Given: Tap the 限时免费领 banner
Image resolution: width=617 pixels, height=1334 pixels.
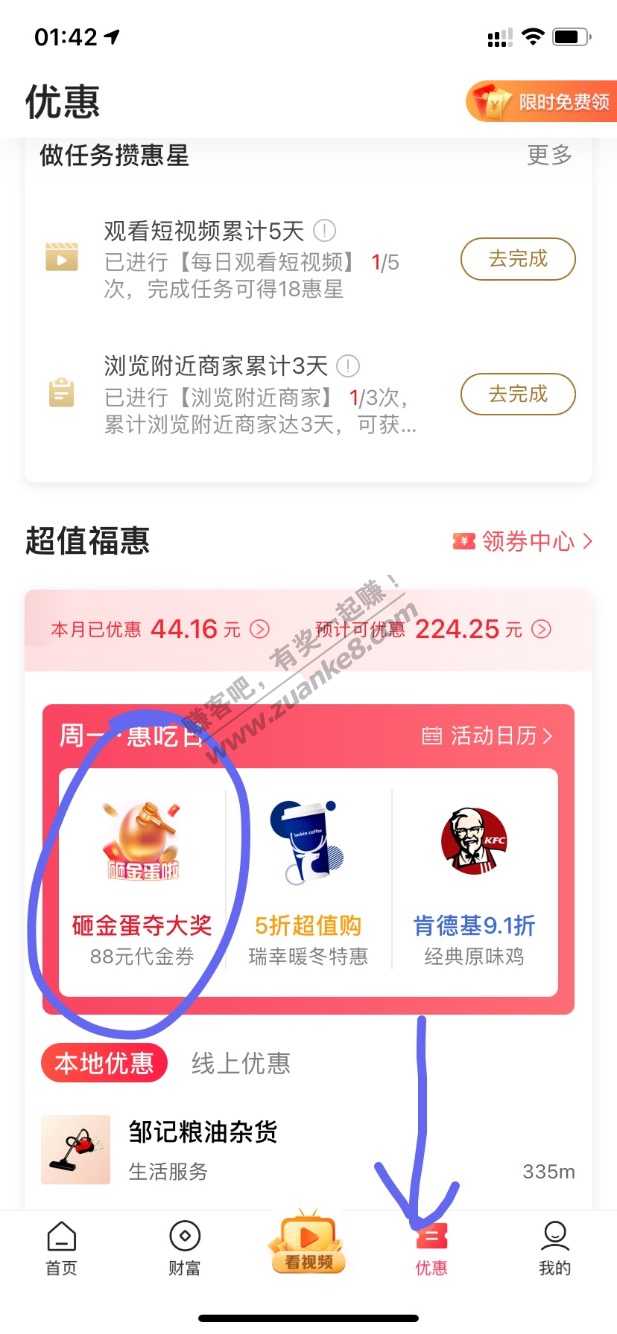Looking at the screenshot, I should (540, 102).
